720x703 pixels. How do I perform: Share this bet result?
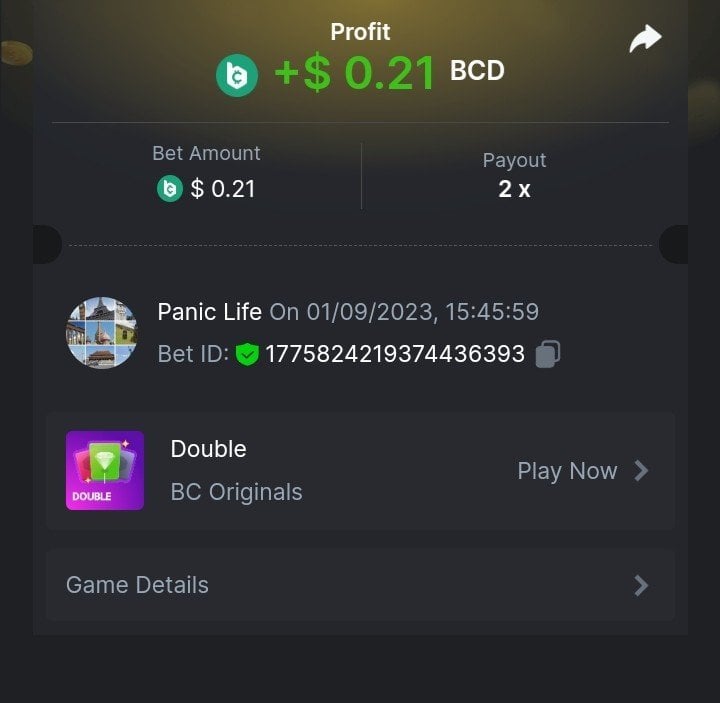(x=645, y=39)
